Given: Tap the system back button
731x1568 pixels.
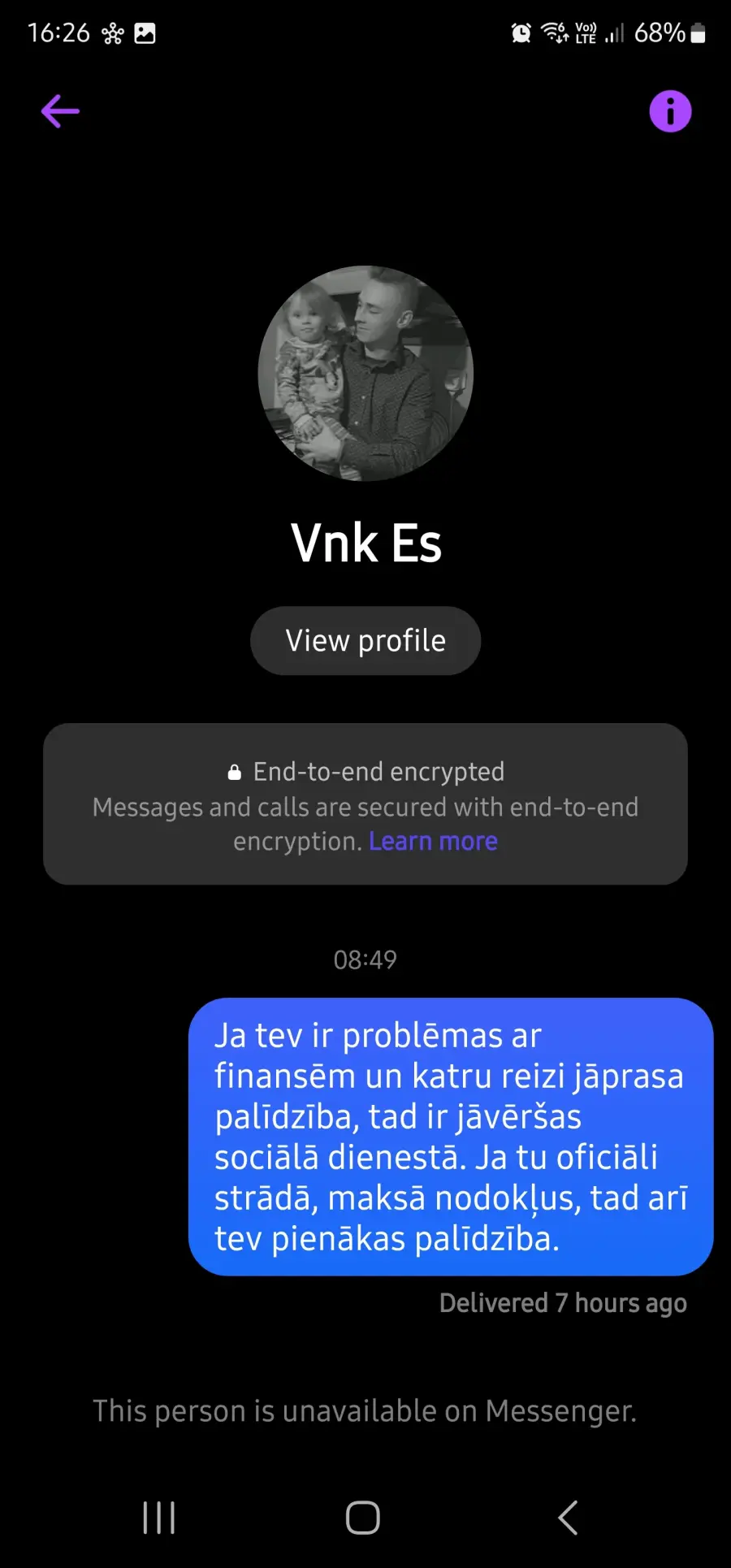Looking at the screenshot, I should point(568,1517).
